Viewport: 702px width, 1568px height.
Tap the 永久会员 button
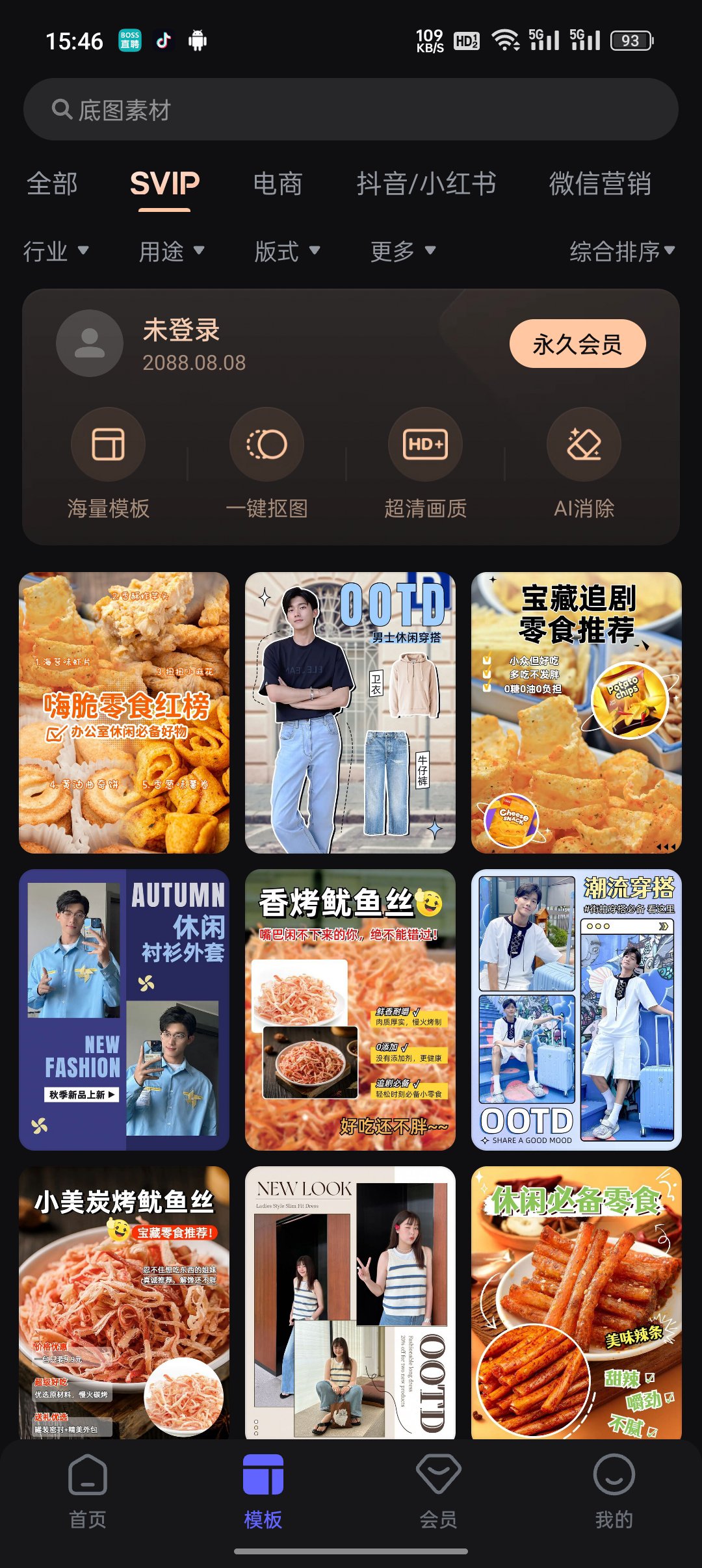[577, 344]
